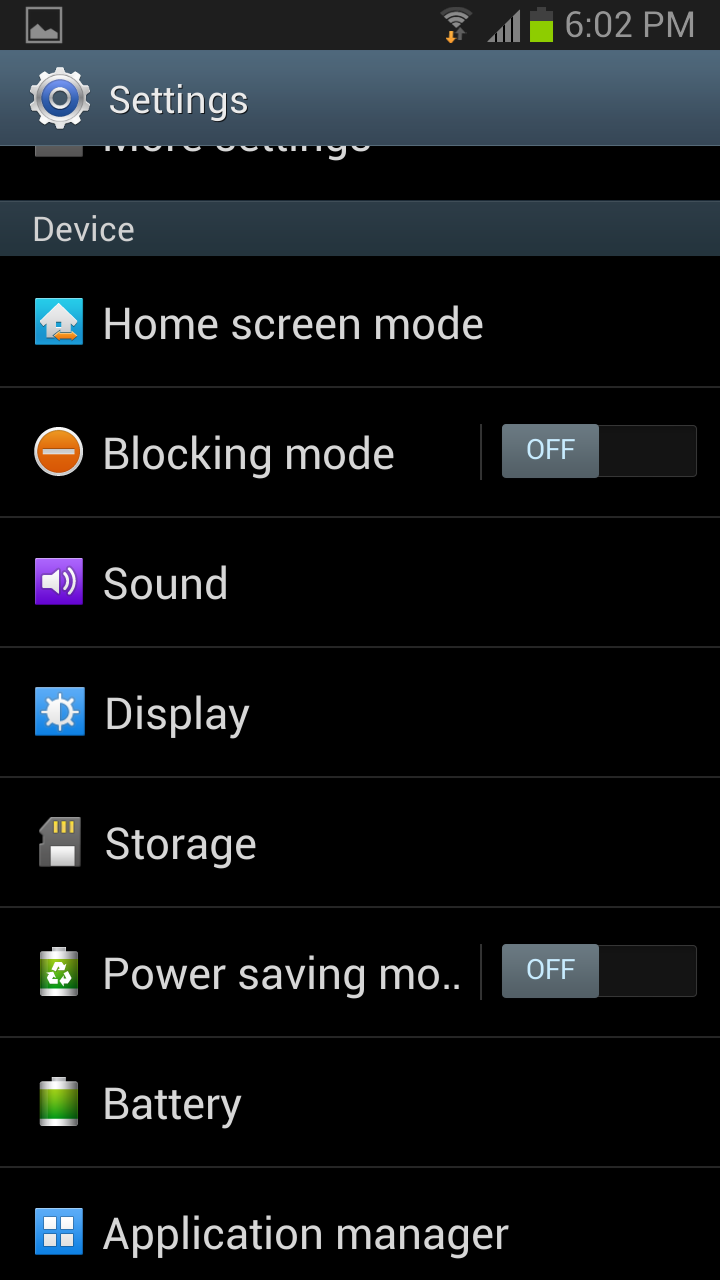720x1280 pixels.
Task: Enable the Power saving mode switch
Action: (x=599, y=971)
